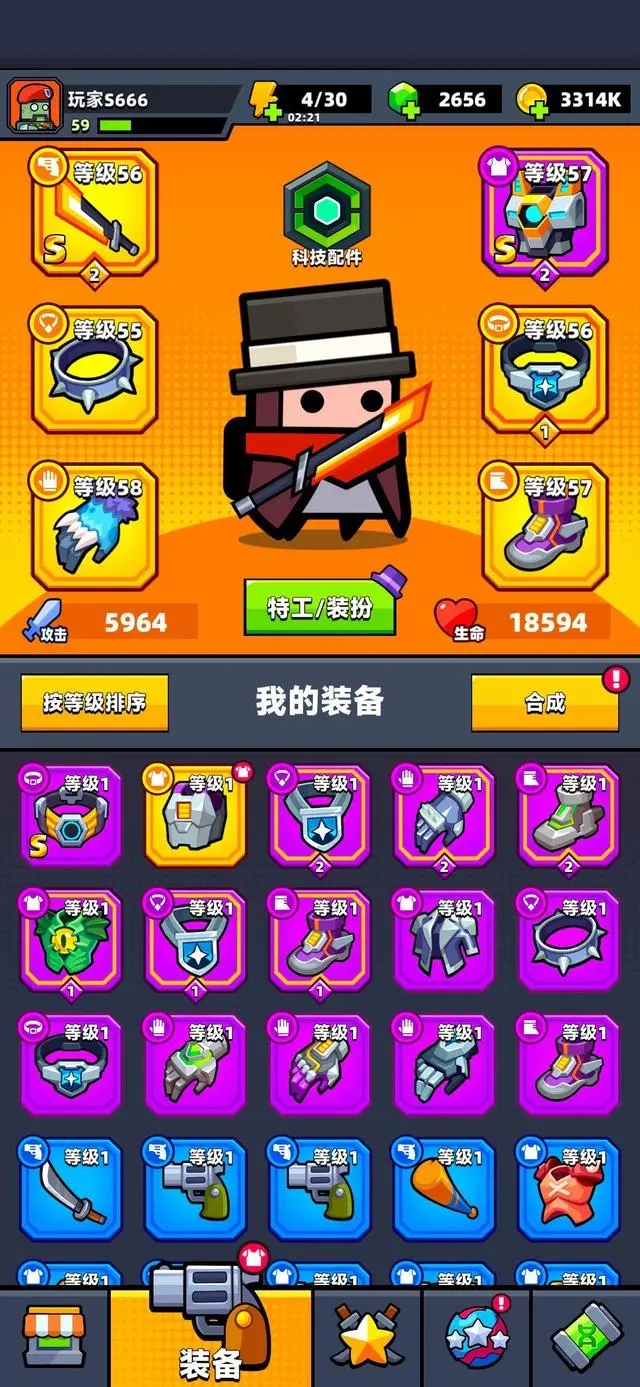Open the equipped level 56 belt
This screenshot has width=640, height=1387.
tap(544, 369)
